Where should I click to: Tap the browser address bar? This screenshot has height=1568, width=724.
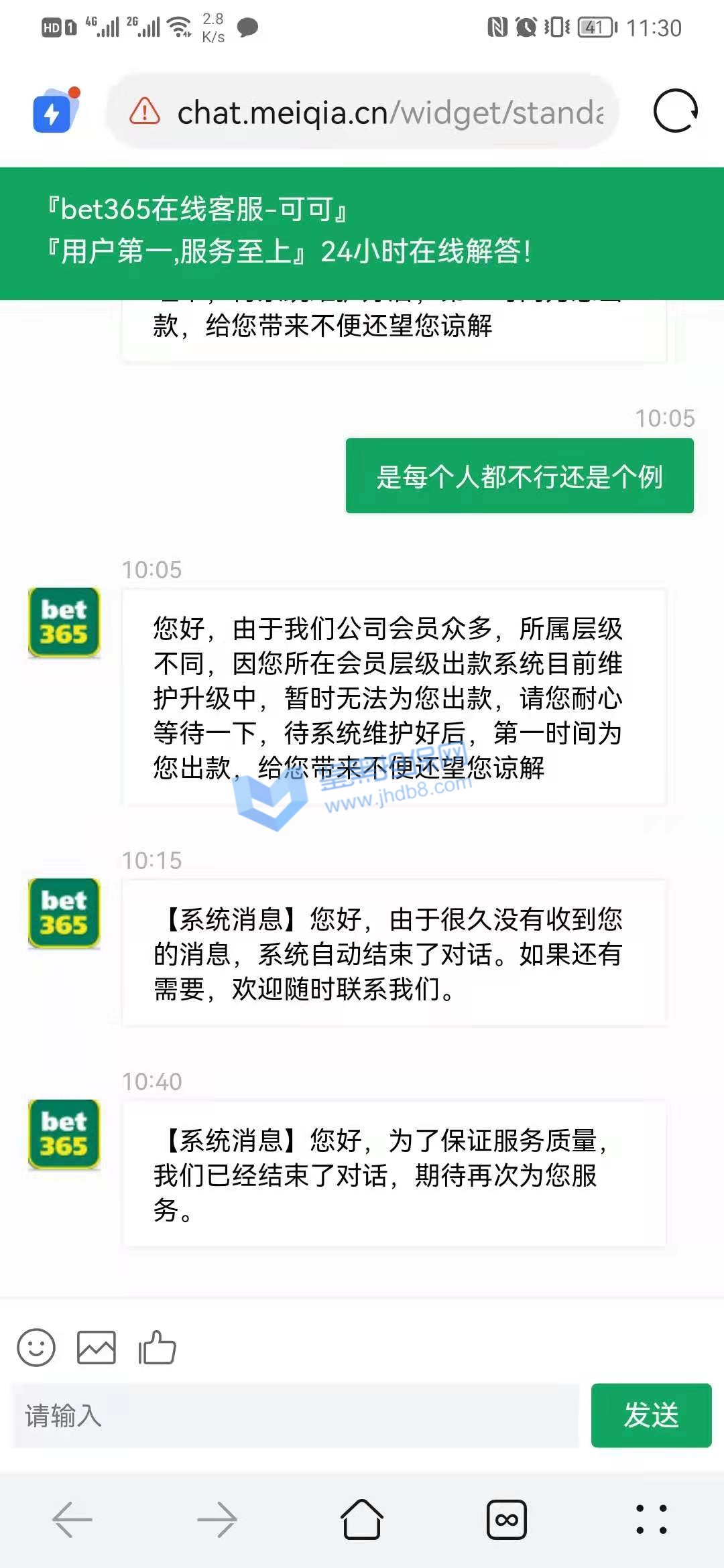point(389,112)
